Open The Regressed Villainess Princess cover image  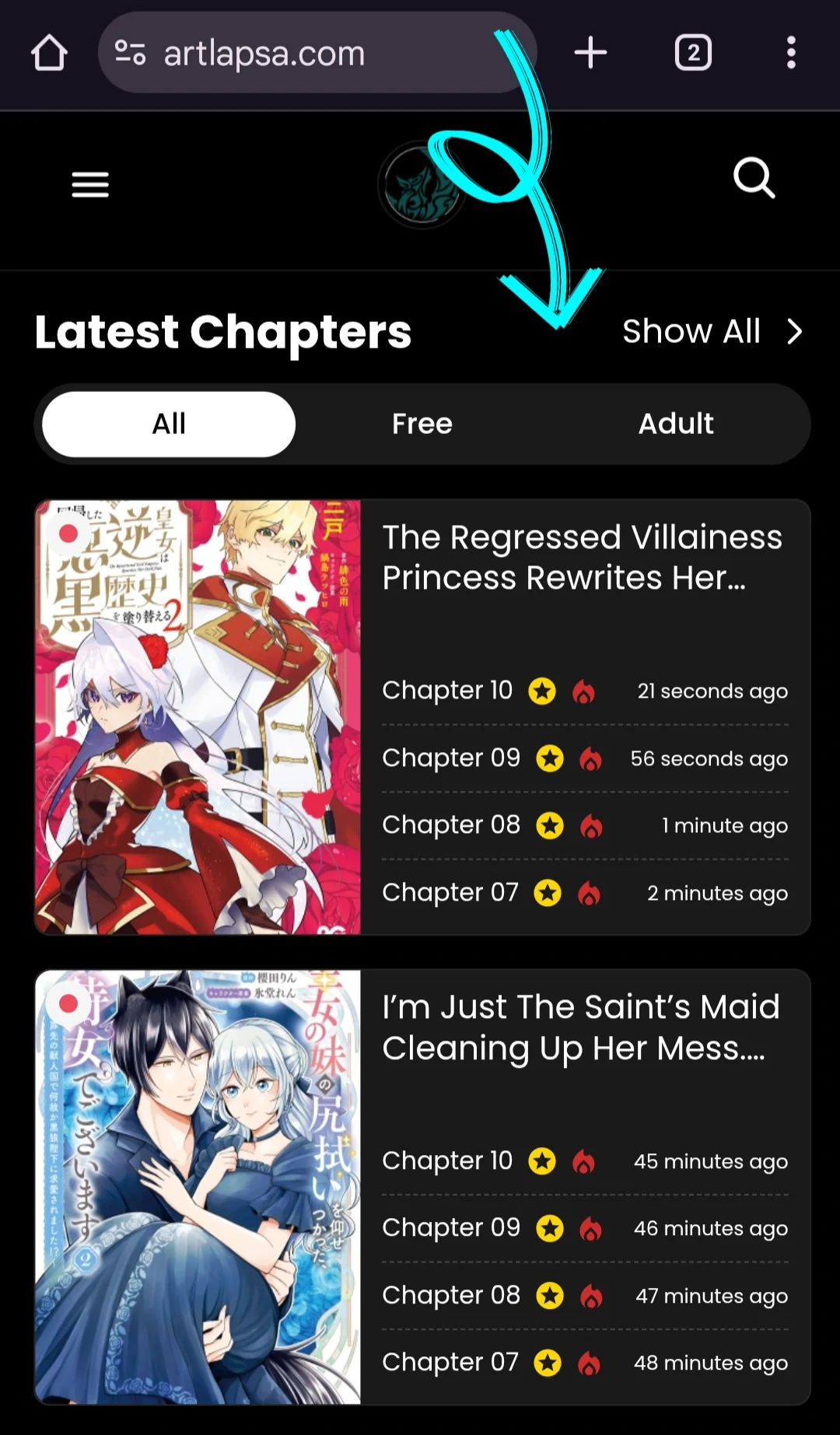coord(198,717)
